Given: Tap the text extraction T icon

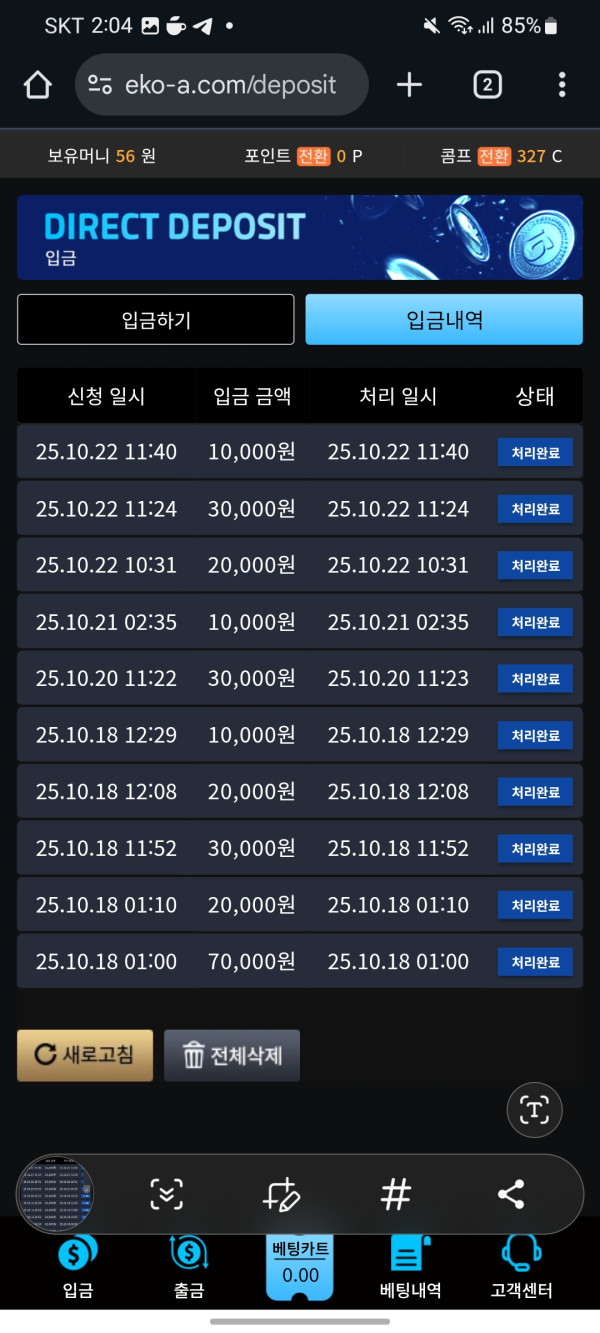Looking at the screenshot, I should [535, 1109].
